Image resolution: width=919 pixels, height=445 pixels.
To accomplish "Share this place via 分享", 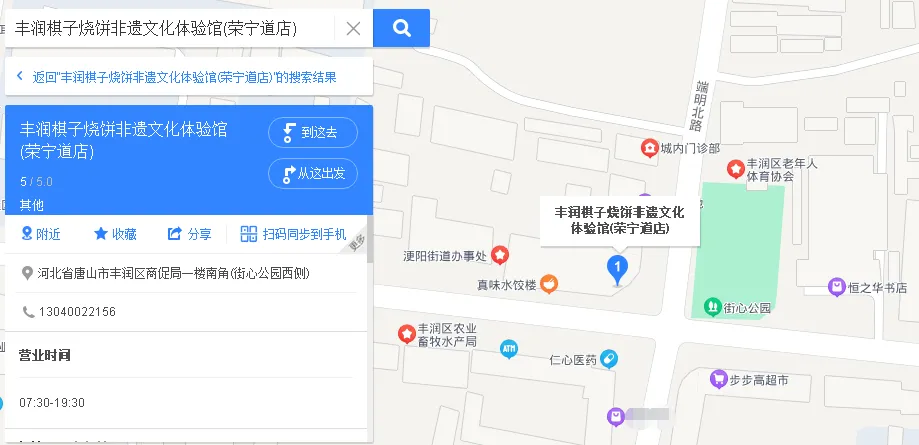I will pos(189,234).
